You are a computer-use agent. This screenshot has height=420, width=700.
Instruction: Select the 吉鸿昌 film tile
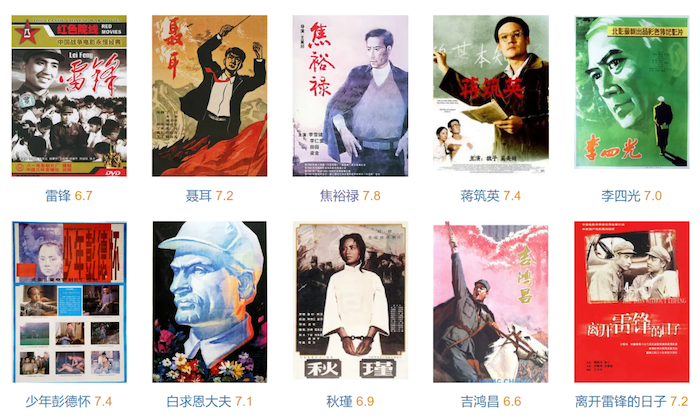click(x=491, y=302)
